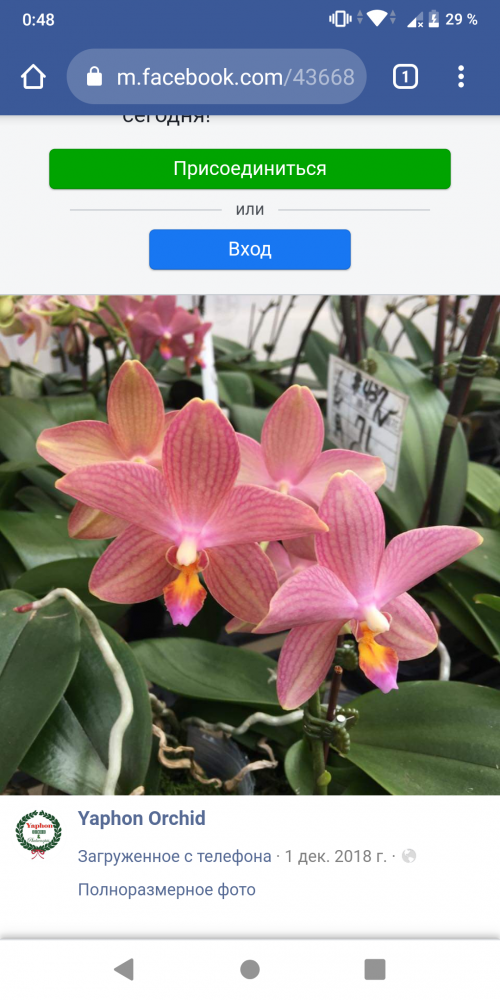Tap the blue Вход login button
The width and height of the screenshot is (500, 1000).
250,249
